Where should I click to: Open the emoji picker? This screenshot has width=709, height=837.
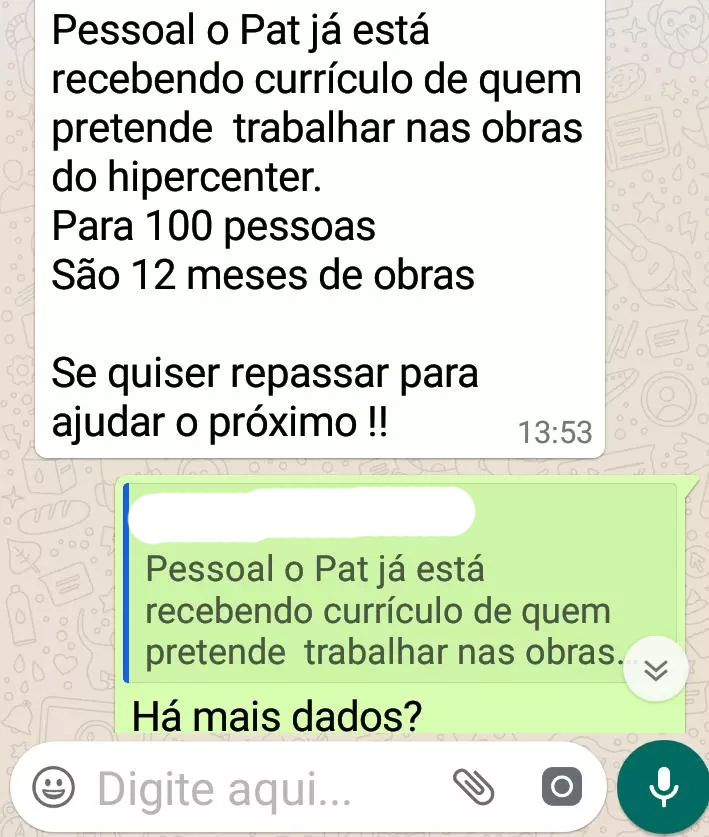[x=53, y=789]
